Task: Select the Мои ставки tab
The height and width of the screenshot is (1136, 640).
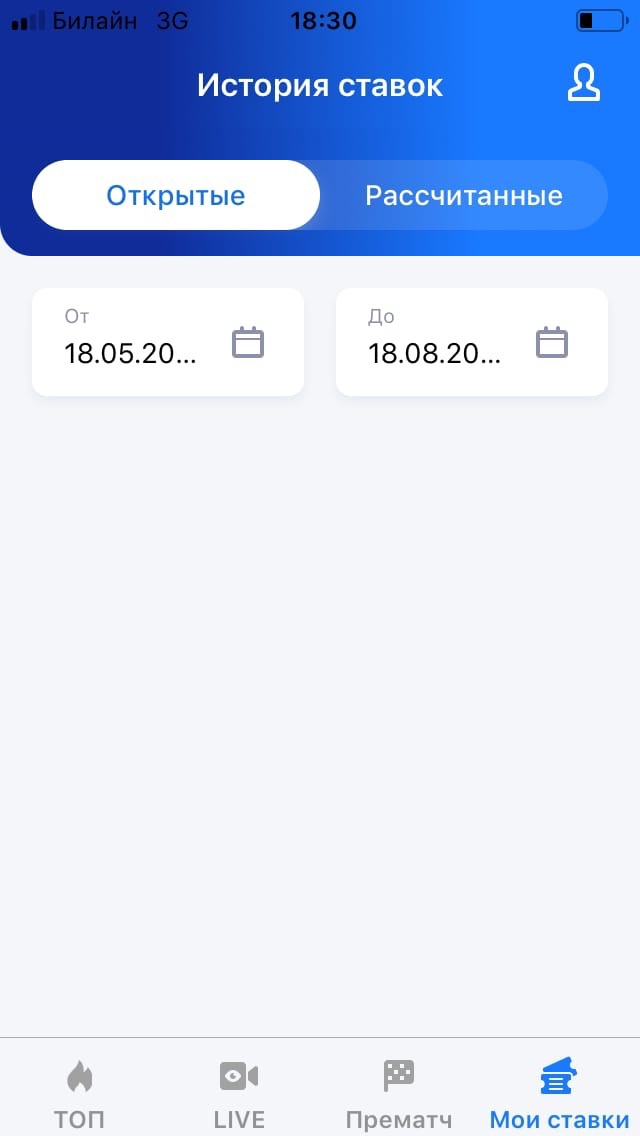Action: click(559, 1092)
